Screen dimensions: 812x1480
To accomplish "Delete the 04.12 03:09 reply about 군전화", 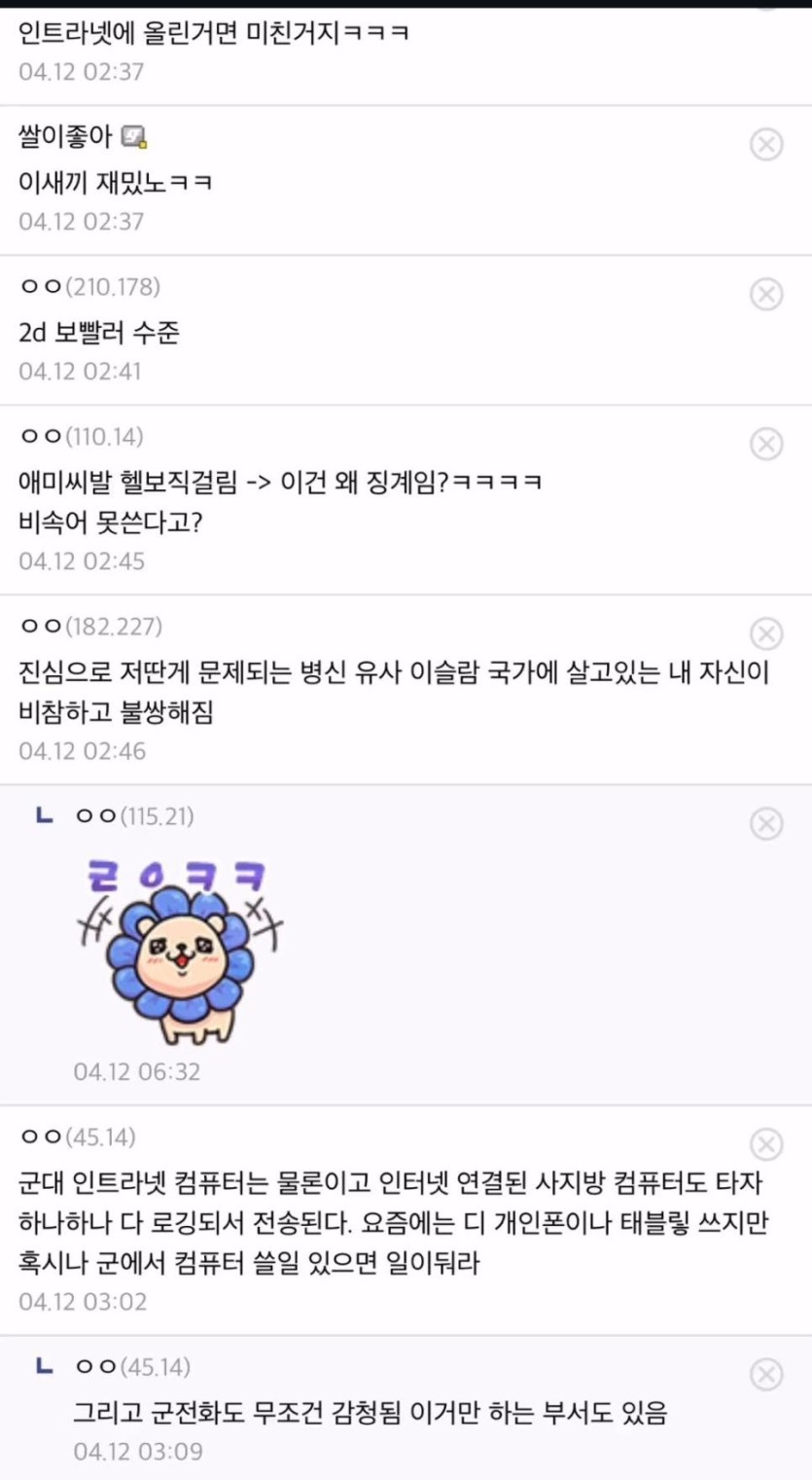I will coord(766,1375).
